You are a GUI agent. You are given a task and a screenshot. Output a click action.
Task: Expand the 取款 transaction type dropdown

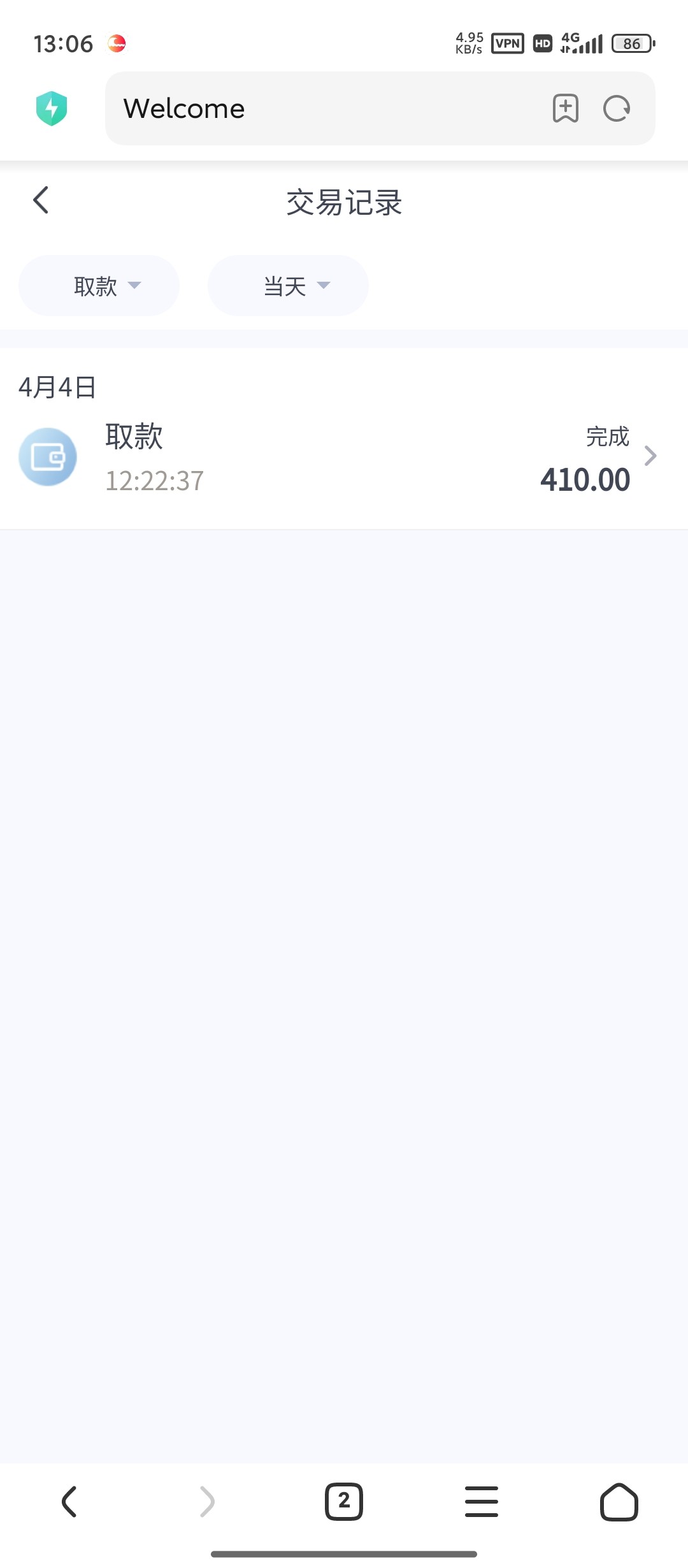coord(99,286)
